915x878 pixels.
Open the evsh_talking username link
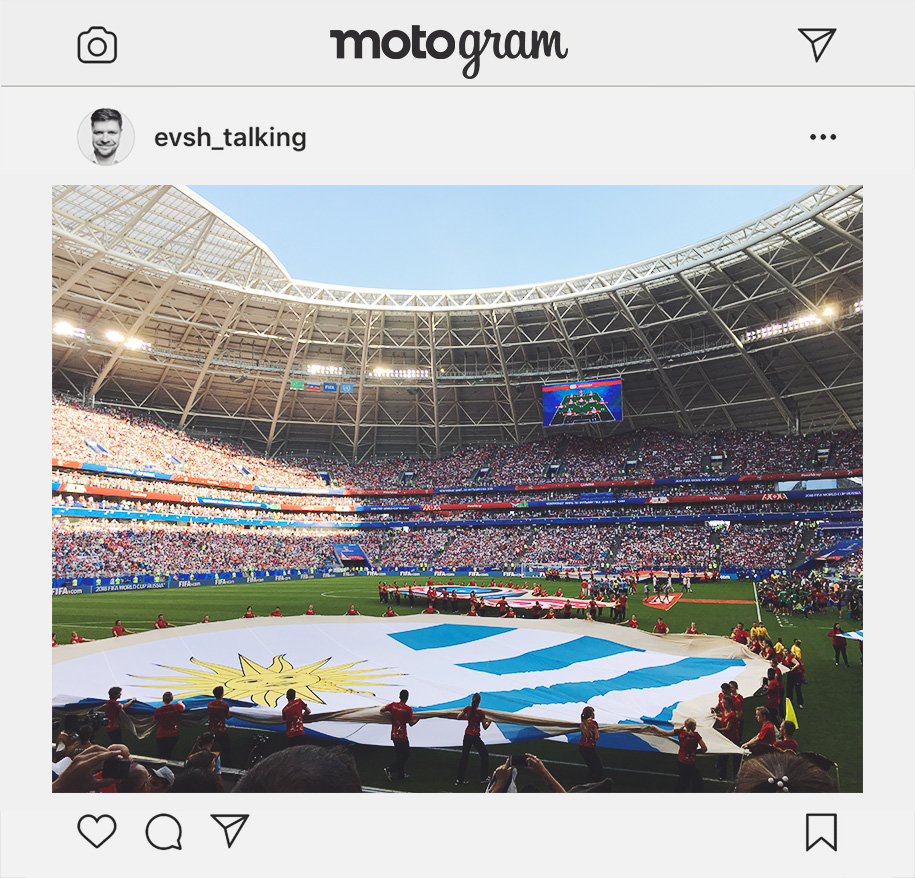230,138
